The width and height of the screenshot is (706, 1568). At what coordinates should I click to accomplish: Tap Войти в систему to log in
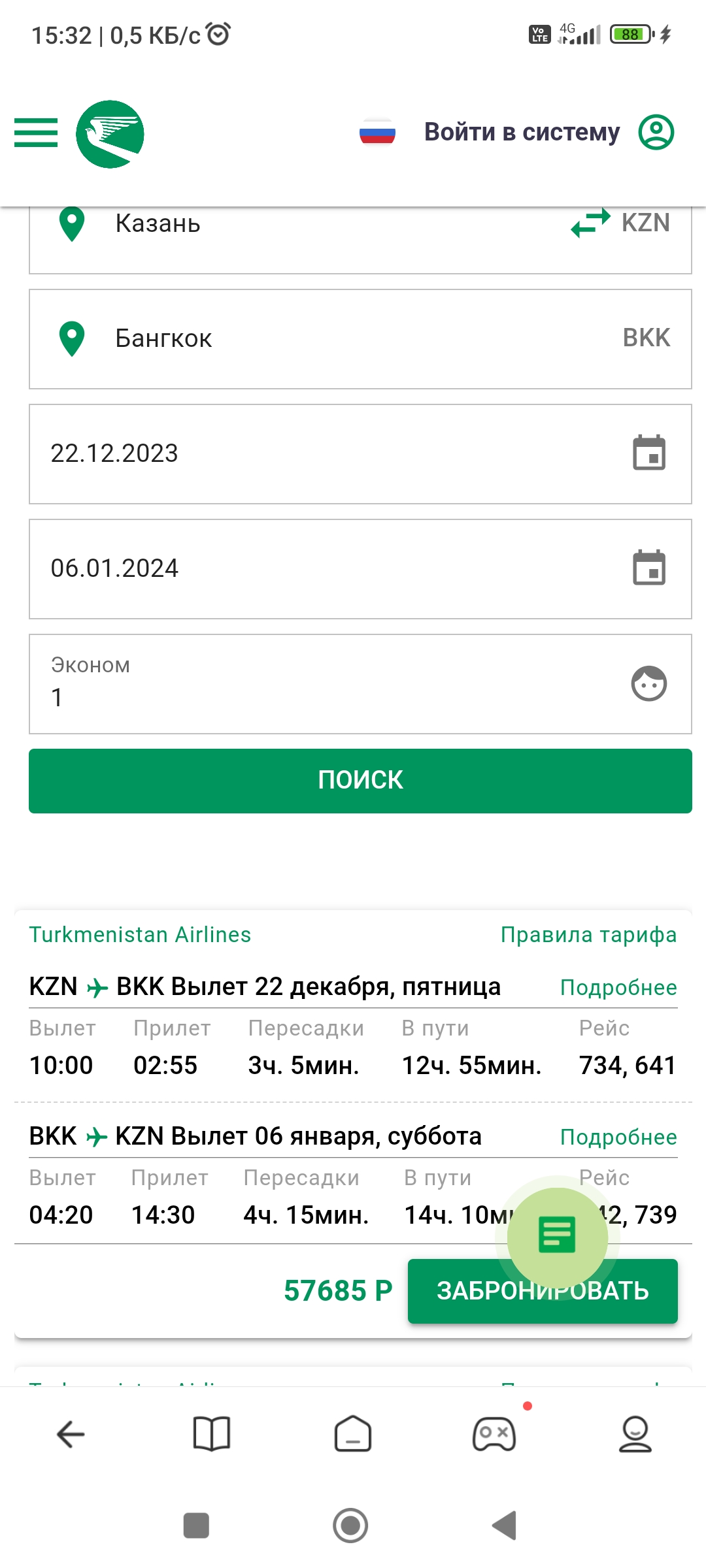point(522,132)
